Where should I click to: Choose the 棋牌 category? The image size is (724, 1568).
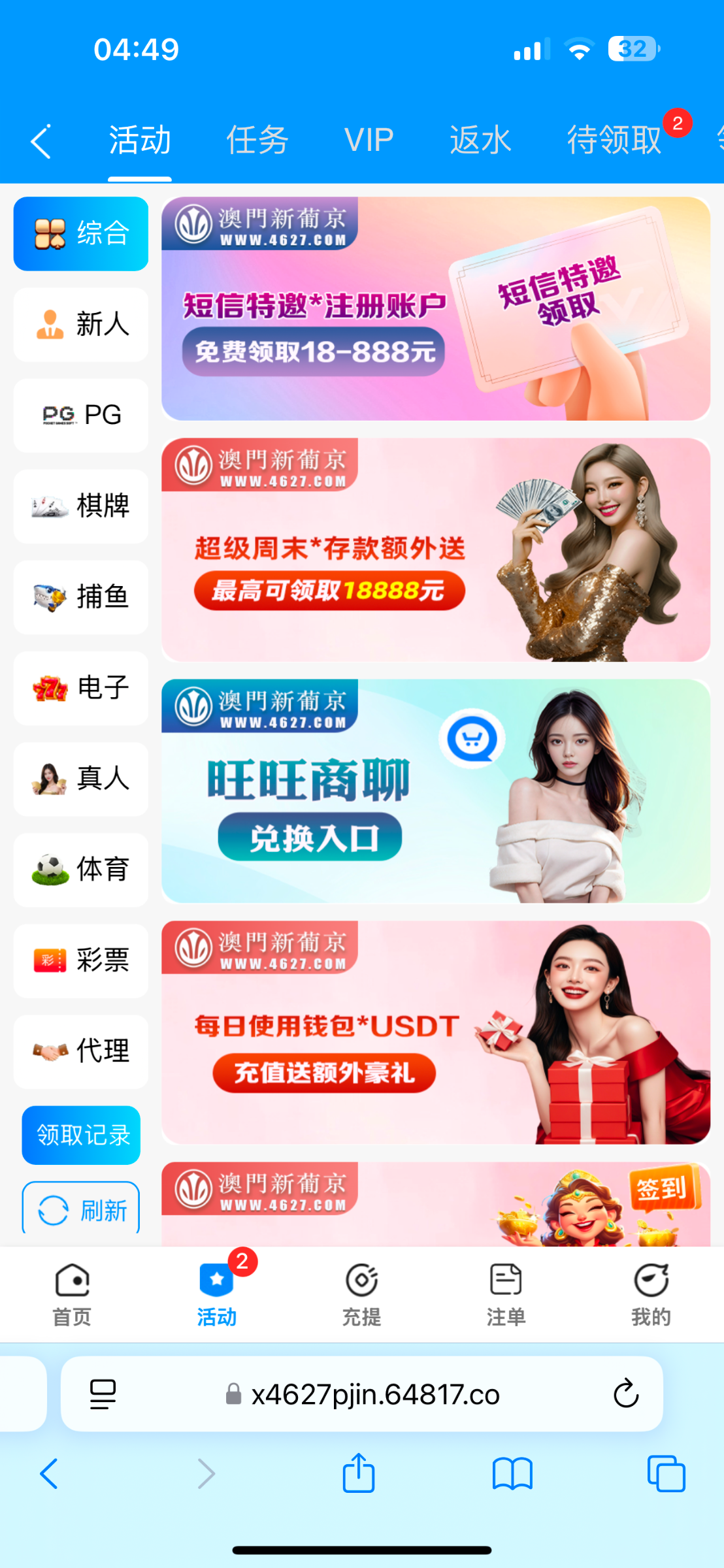coord(81,506)
